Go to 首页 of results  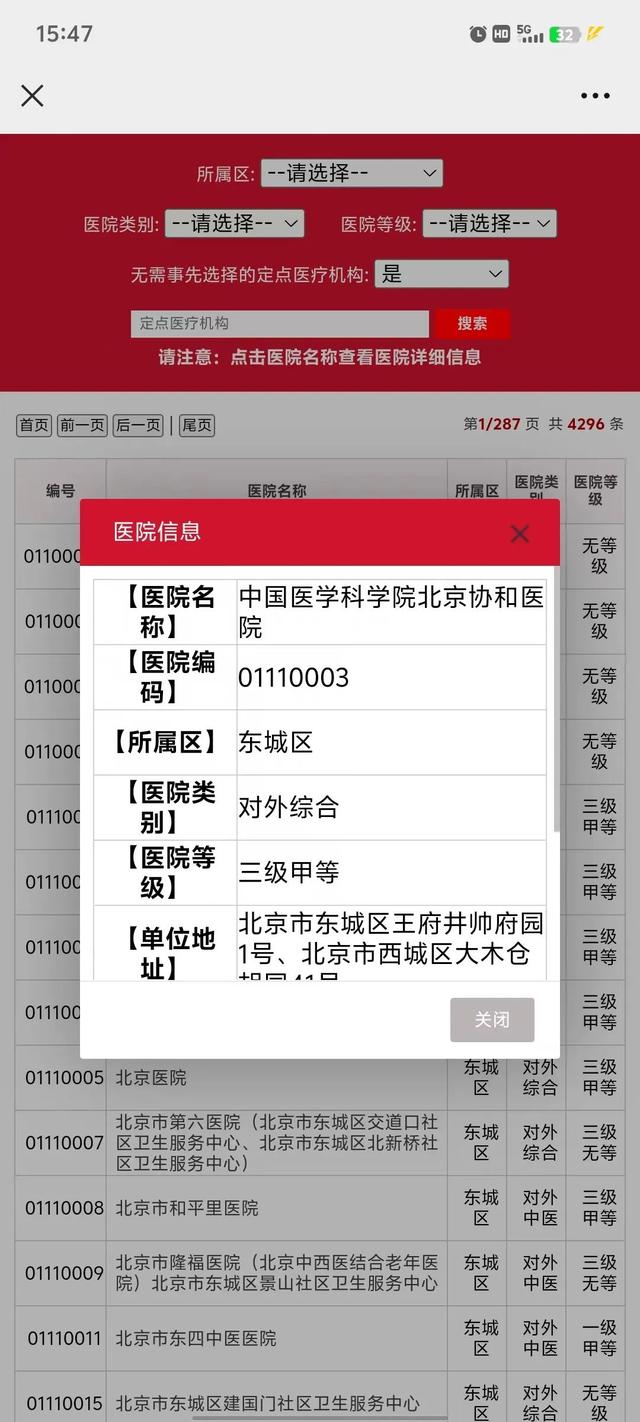click(x=34, y=425)
